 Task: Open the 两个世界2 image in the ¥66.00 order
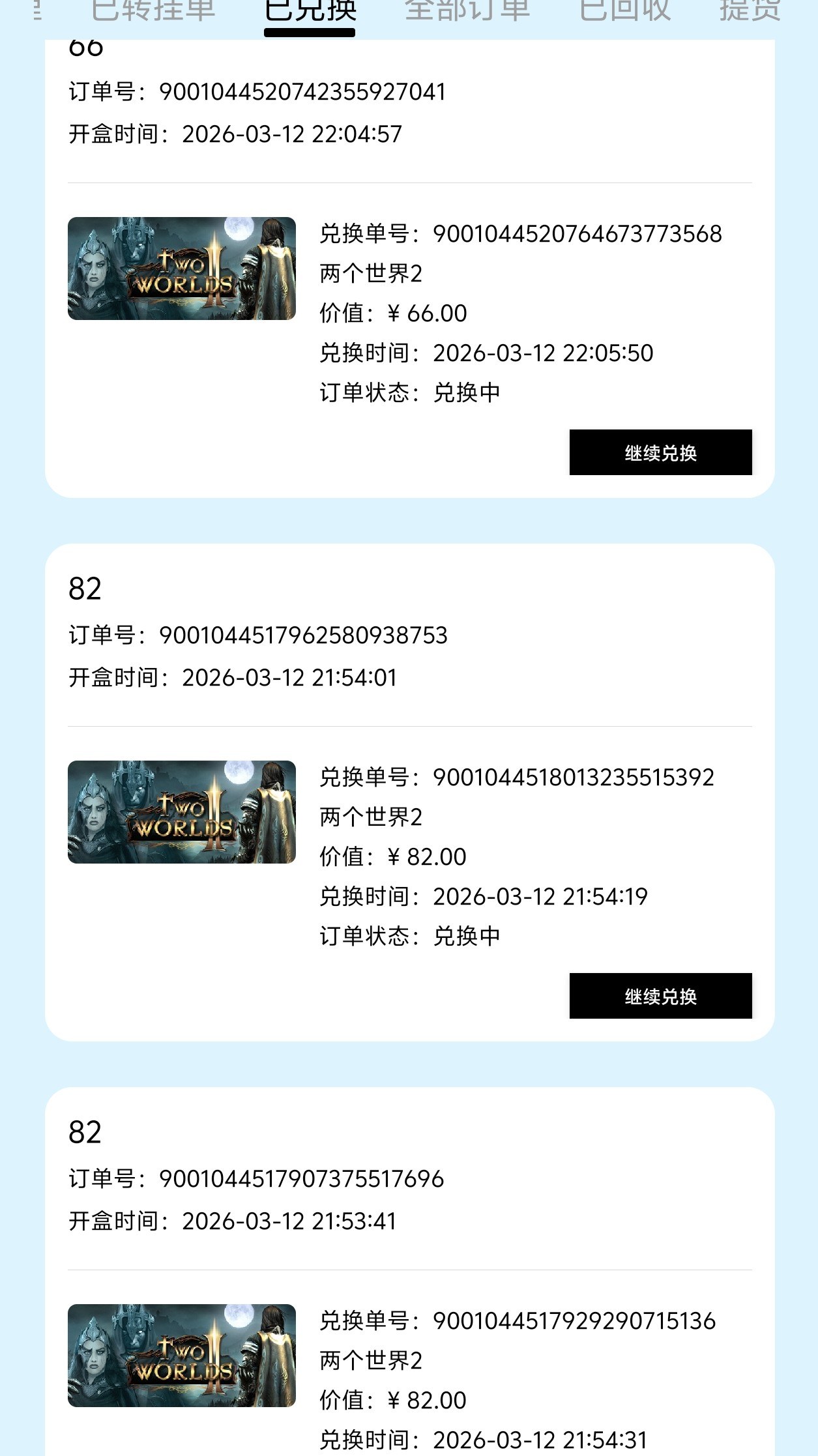(x=182, y=269)
